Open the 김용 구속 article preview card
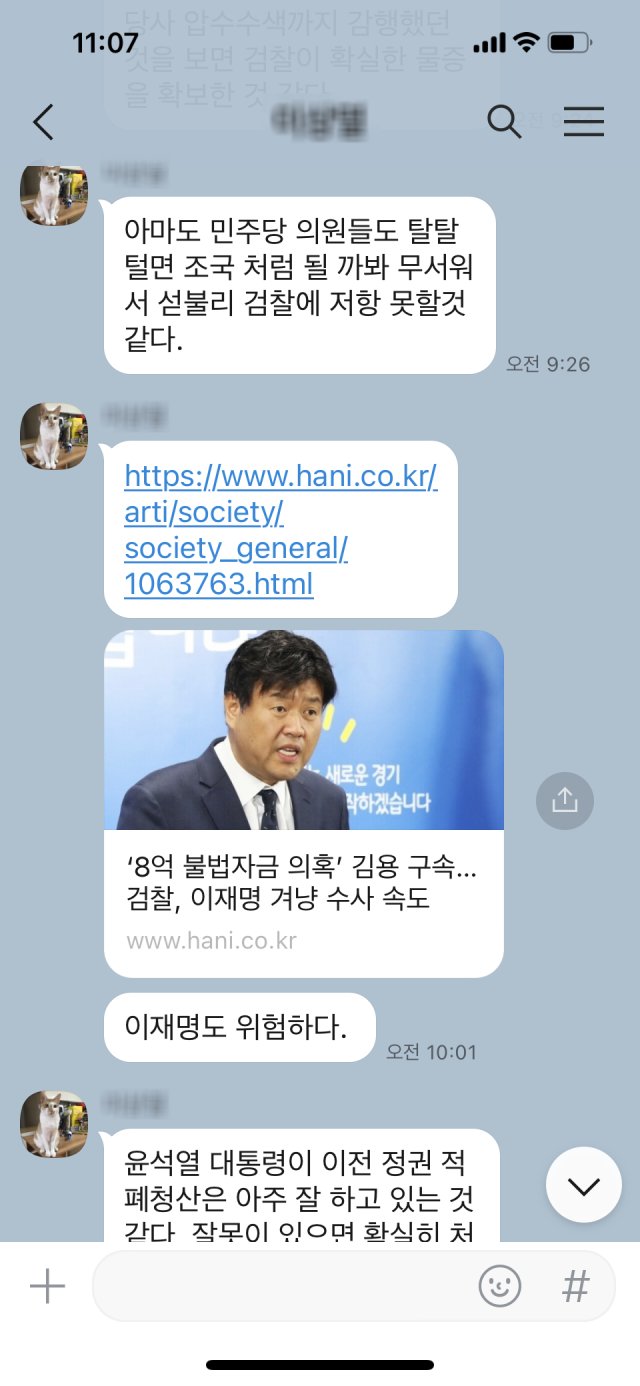The height and width of the screenshot is (1386, 640). (x=304, y=803)
